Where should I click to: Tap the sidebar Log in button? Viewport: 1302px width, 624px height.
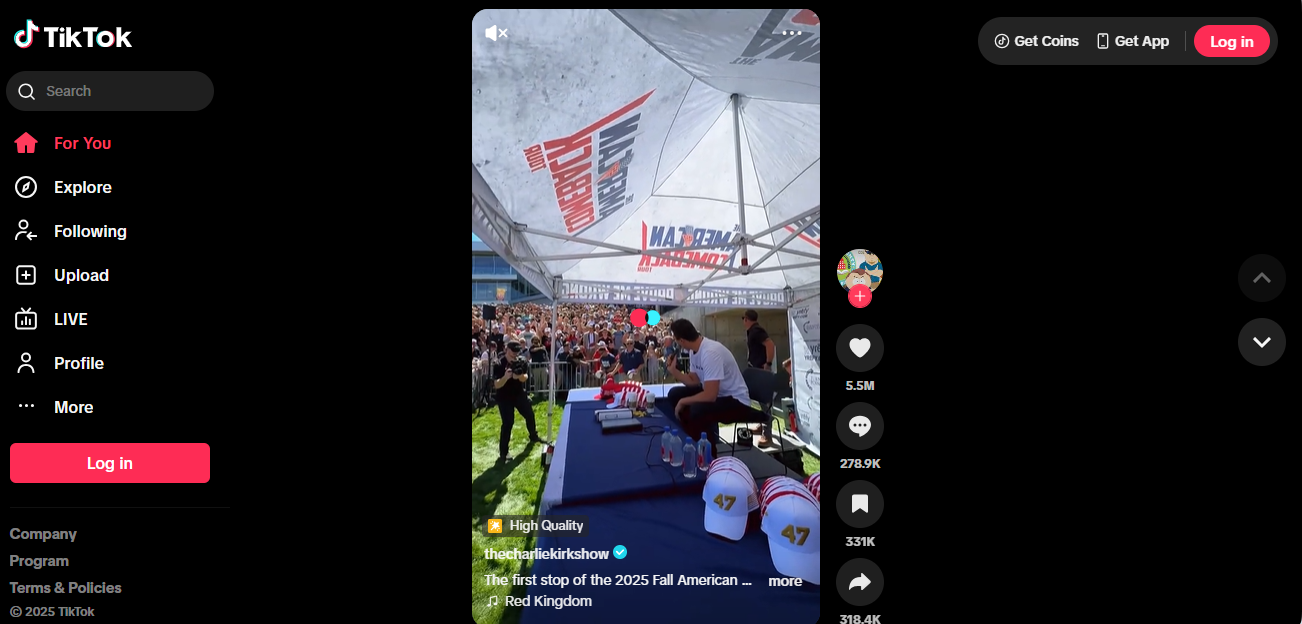(x=110, y=463)
